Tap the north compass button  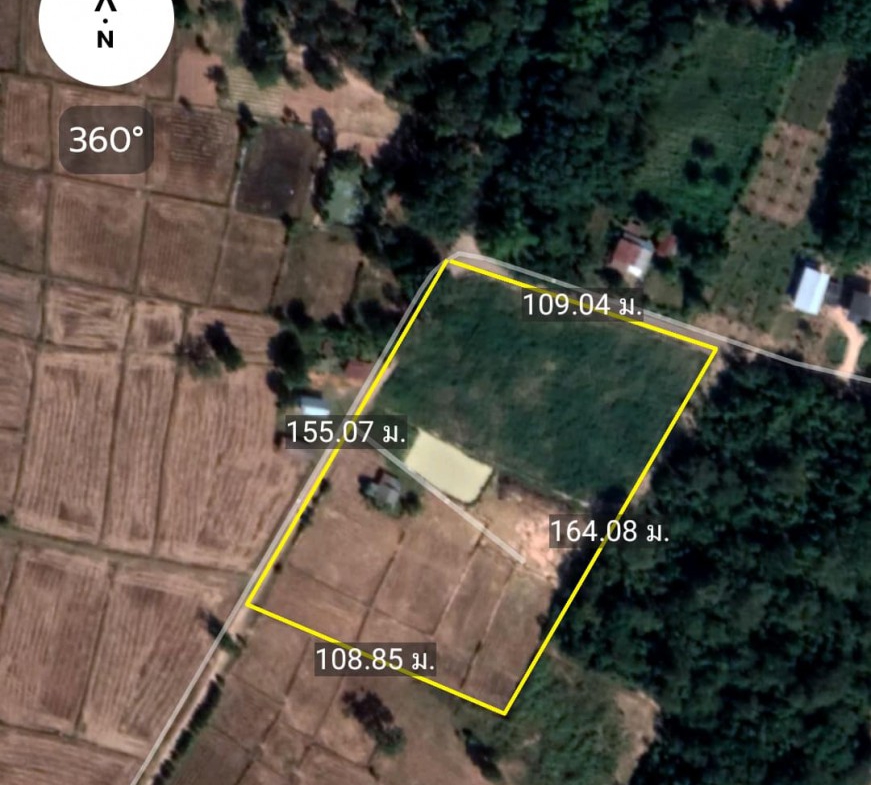coord(105,32)
